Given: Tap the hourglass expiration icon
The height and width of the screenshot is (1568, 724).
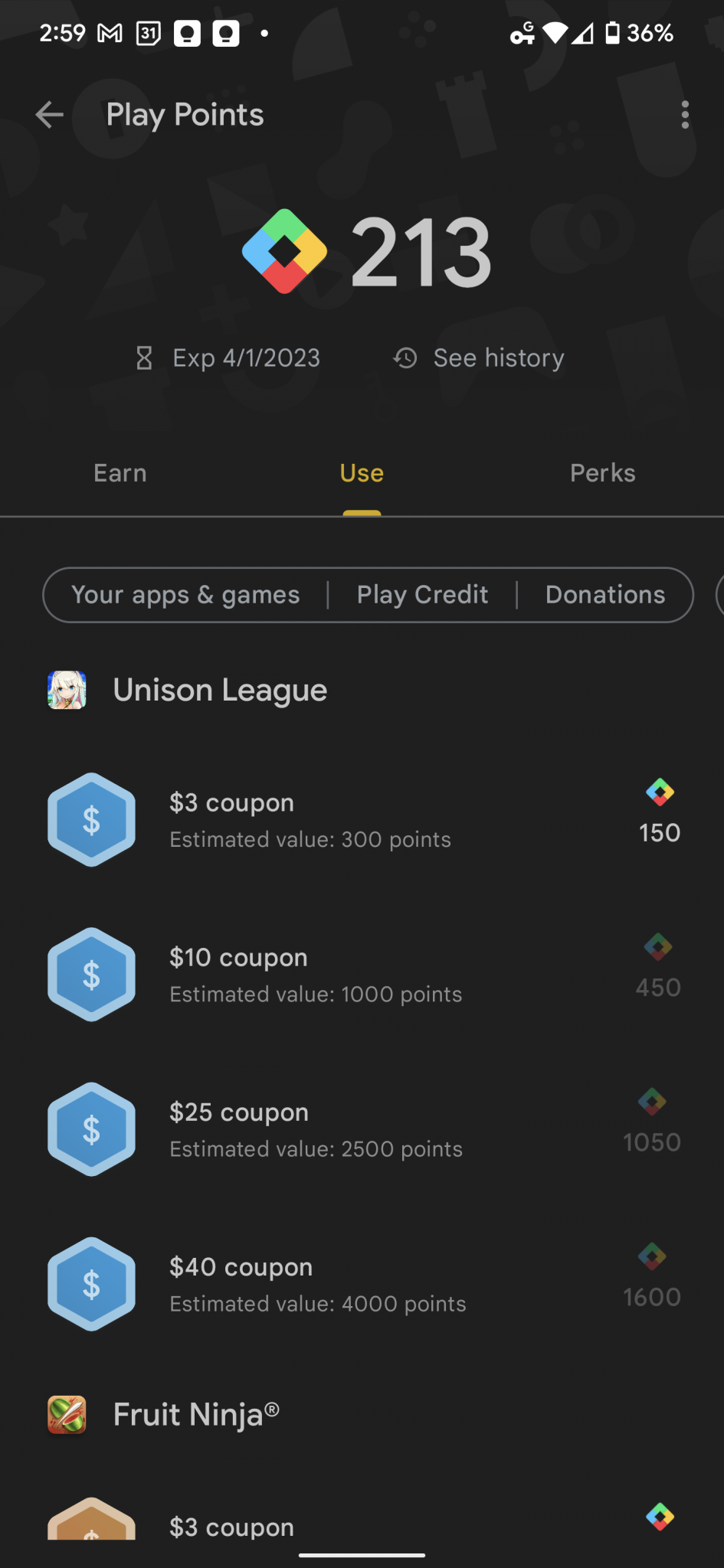Looking at the screenshot, I should 143,358.
